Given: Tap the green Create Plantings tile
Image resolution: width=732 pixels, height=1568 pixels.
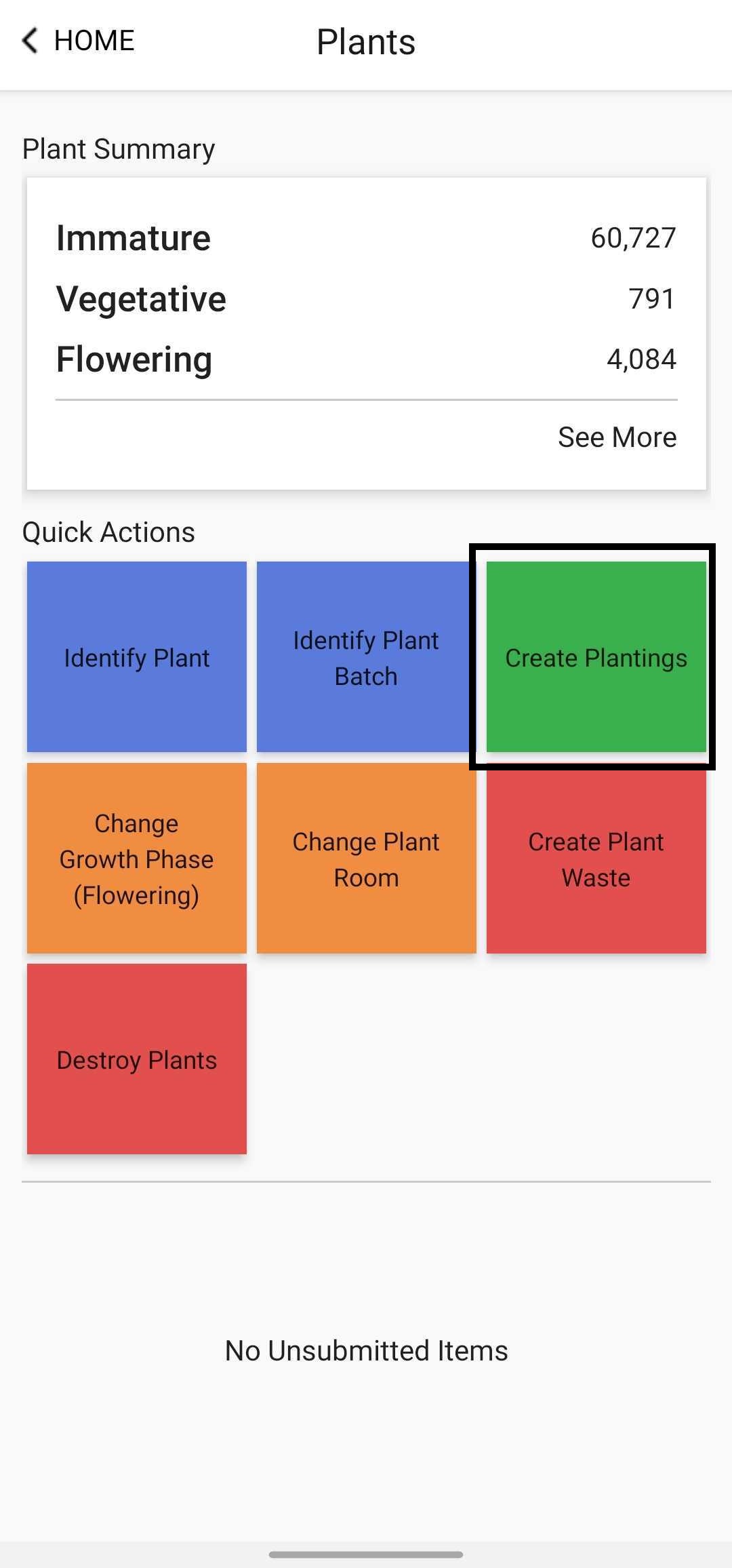Looking at the screenshot, I should click(x=596, y=656).
